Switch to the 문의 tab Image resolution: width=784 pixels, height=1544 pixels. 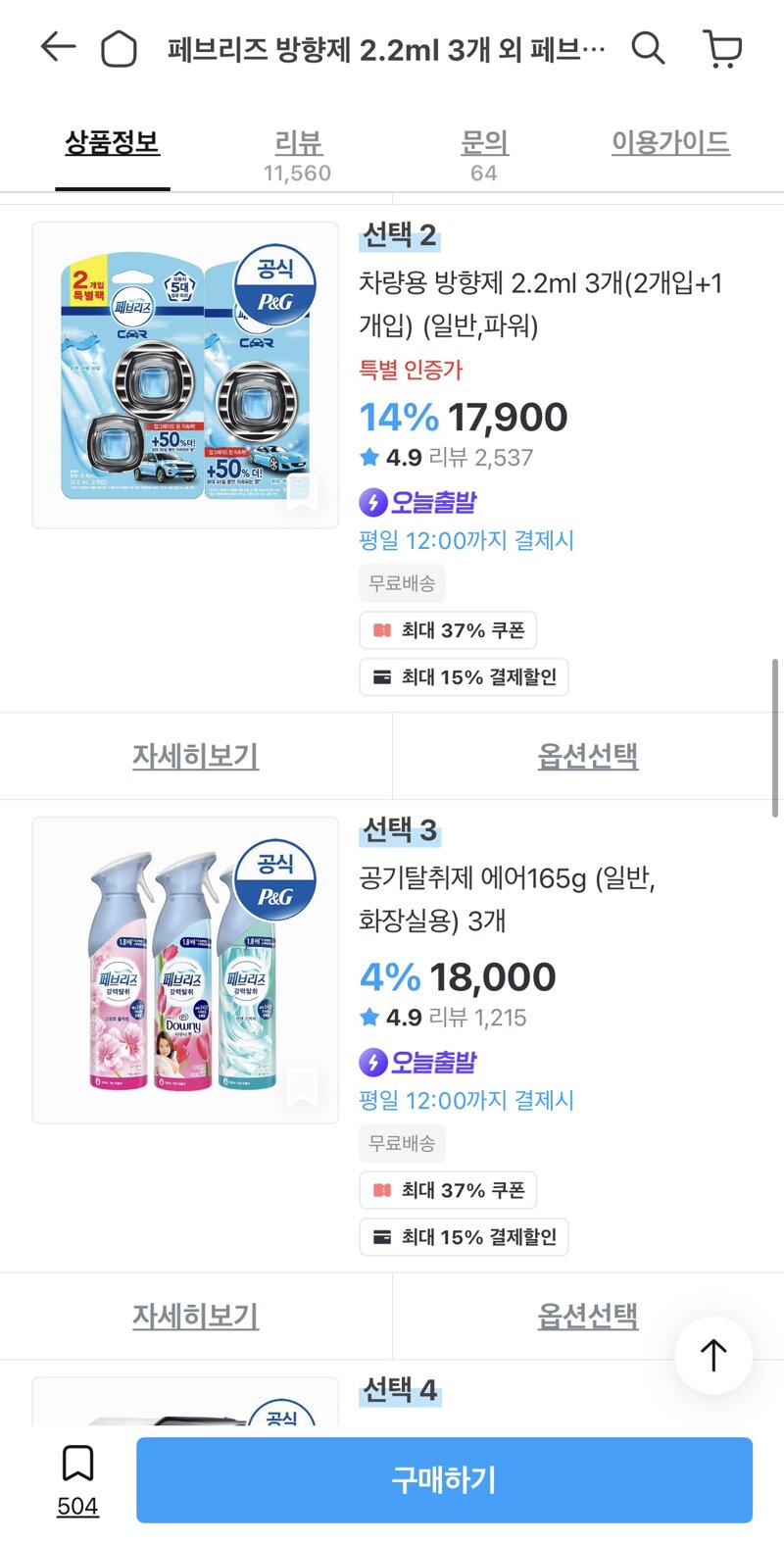(x=484, y=155)
